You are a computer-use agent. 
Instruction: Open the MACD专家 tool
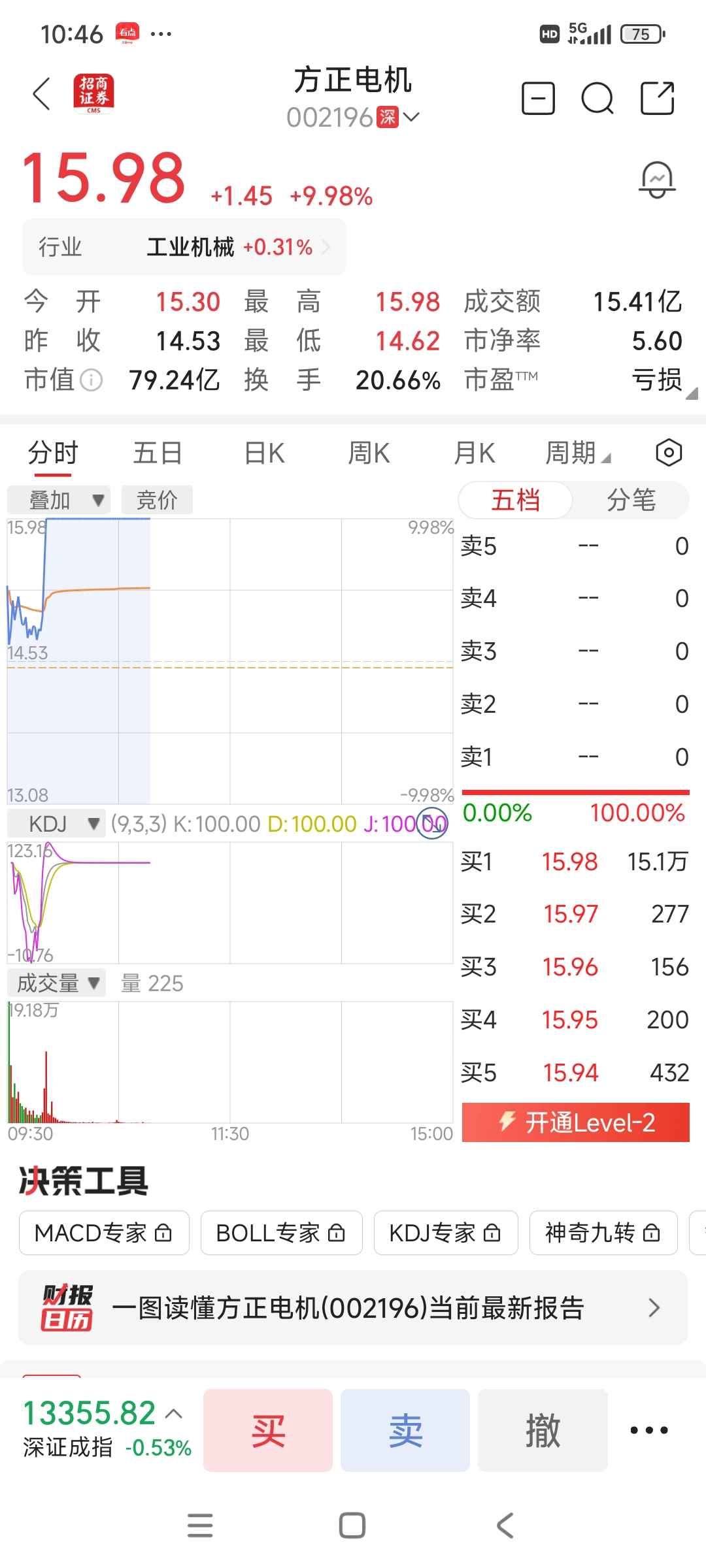tap(104, 1233)
